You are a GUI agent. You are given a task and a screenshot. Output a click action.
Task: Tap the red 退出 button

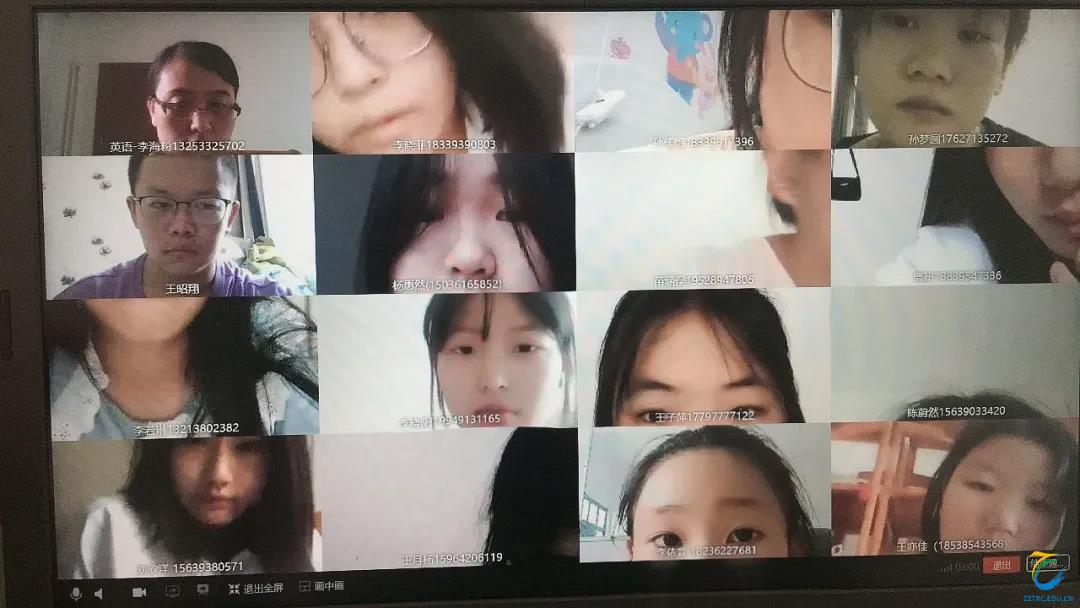point(1001,565)
